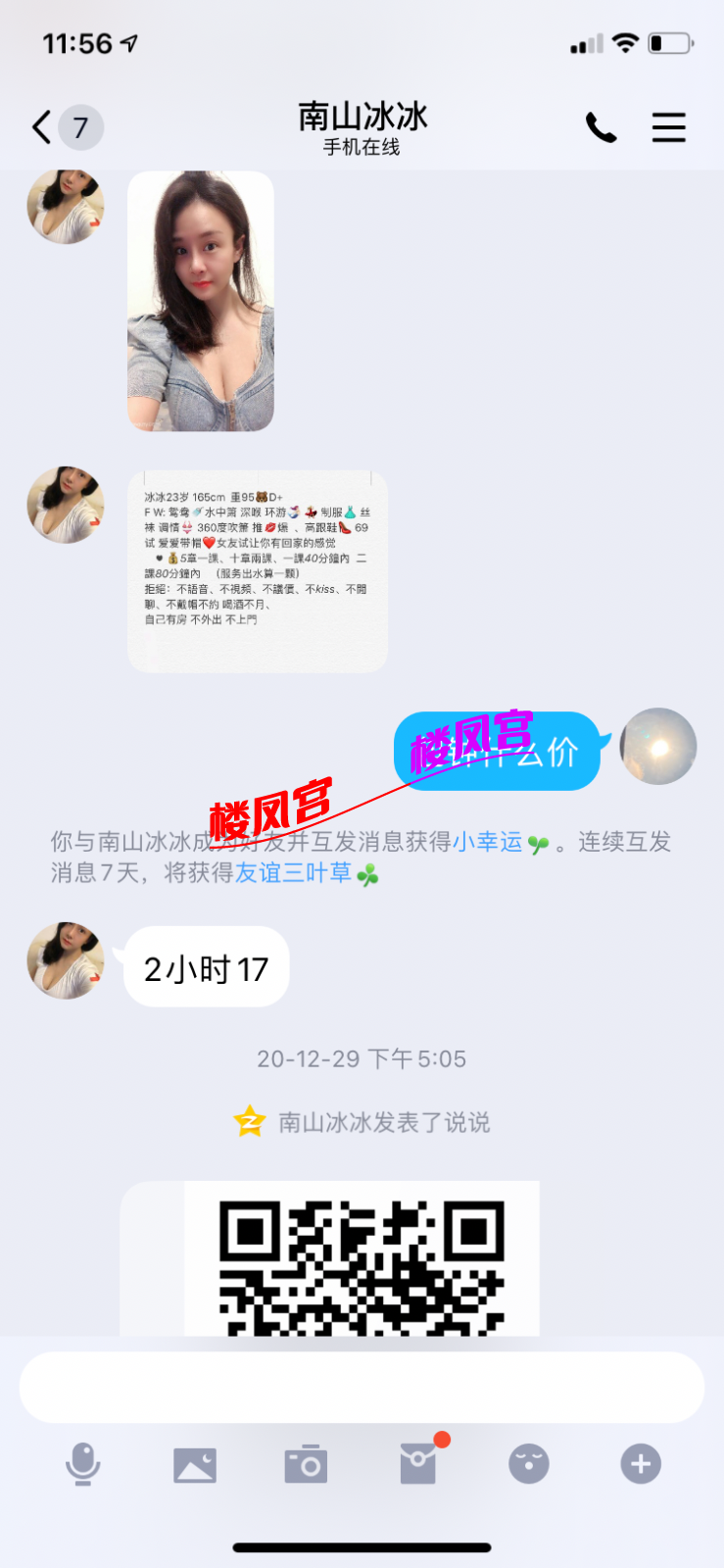Screen dimensions: 724x1568
Task: Open the chat settings menu
Action: [x=668, y=127]
